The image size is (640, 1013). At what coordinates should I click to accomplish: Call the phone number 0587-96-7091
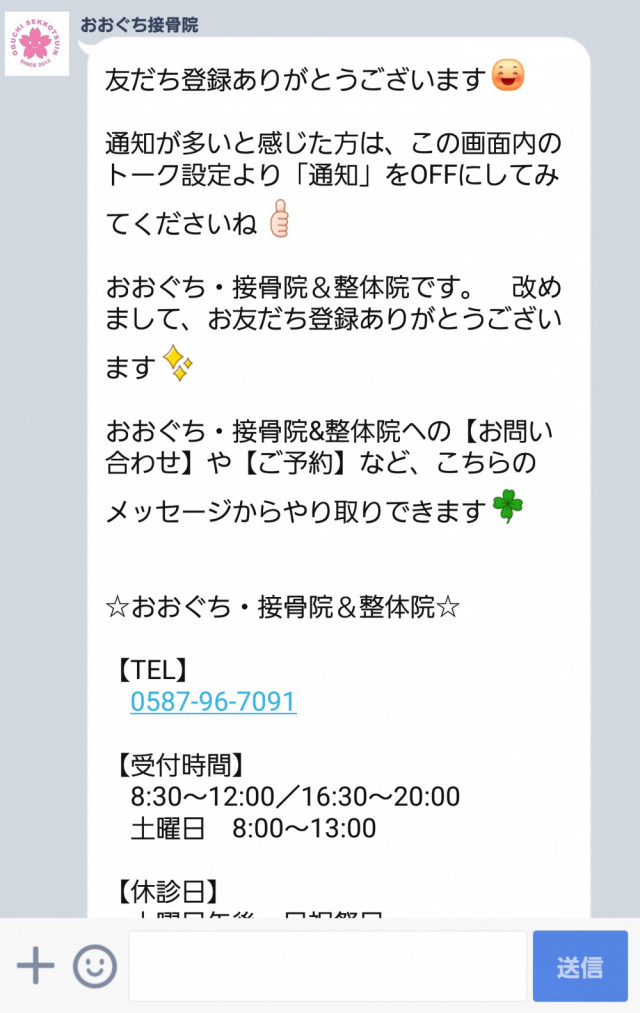point(213,701)
